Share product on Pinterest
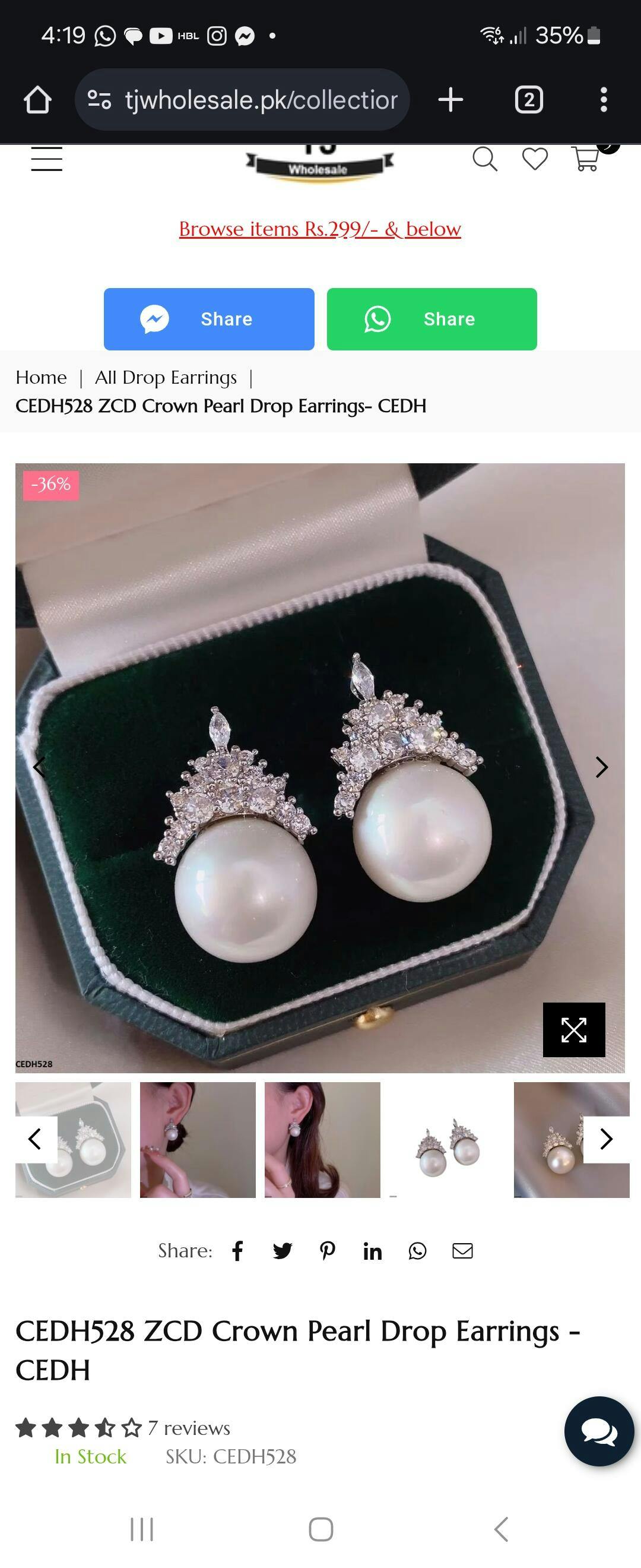This screenshot has width=641, height=1568. coord(328,1251)
